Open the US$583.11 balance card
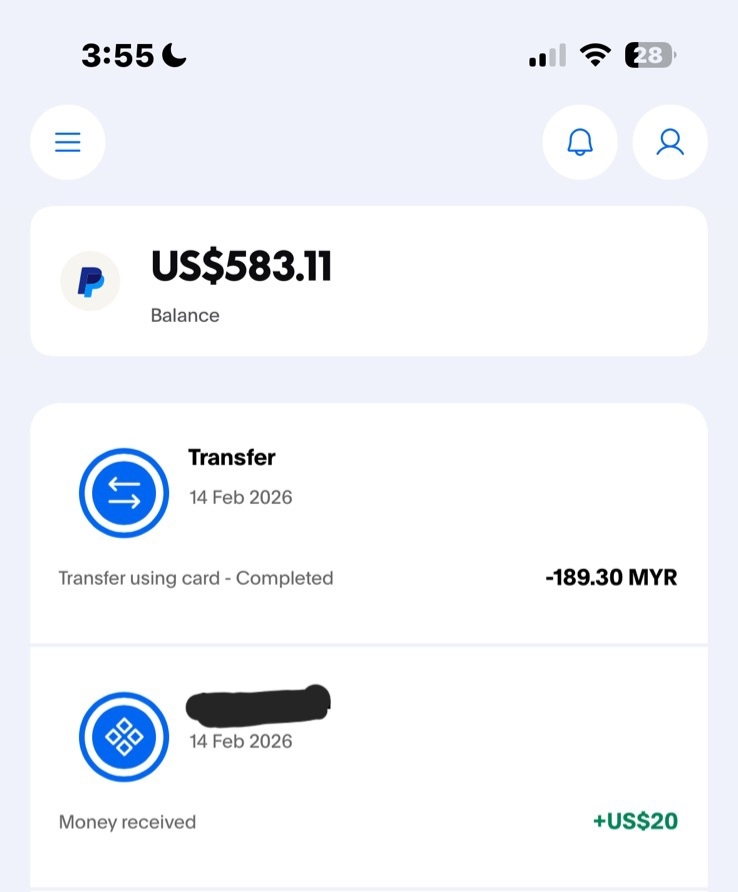 pos(368,281)
